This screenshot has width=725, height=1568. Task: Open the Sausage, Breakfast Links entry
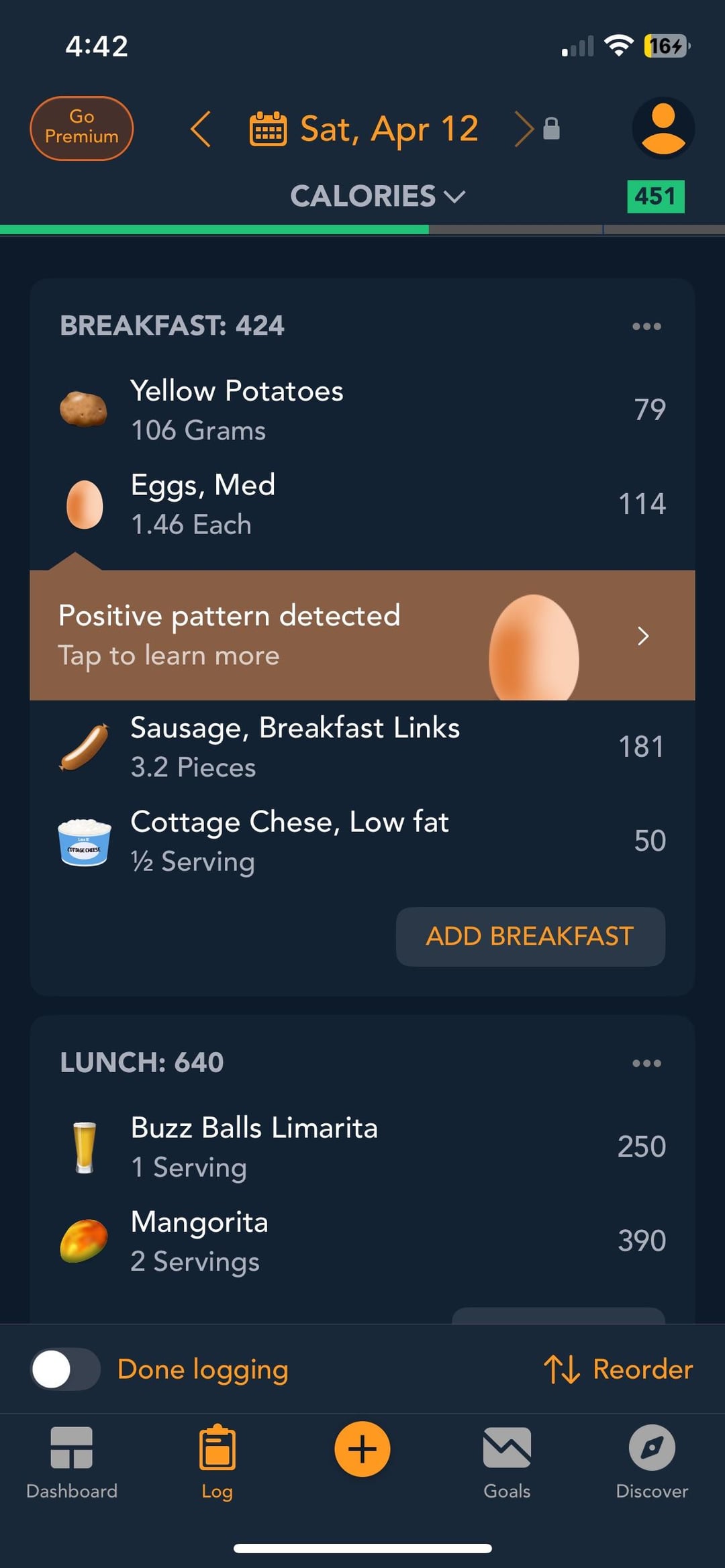[x=362, y=747]
